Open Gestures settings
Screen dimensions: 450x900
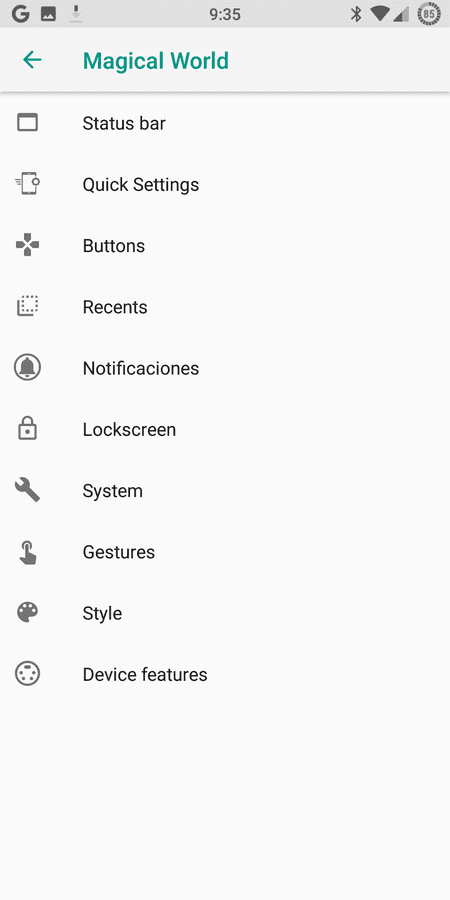tap(225, 552)
